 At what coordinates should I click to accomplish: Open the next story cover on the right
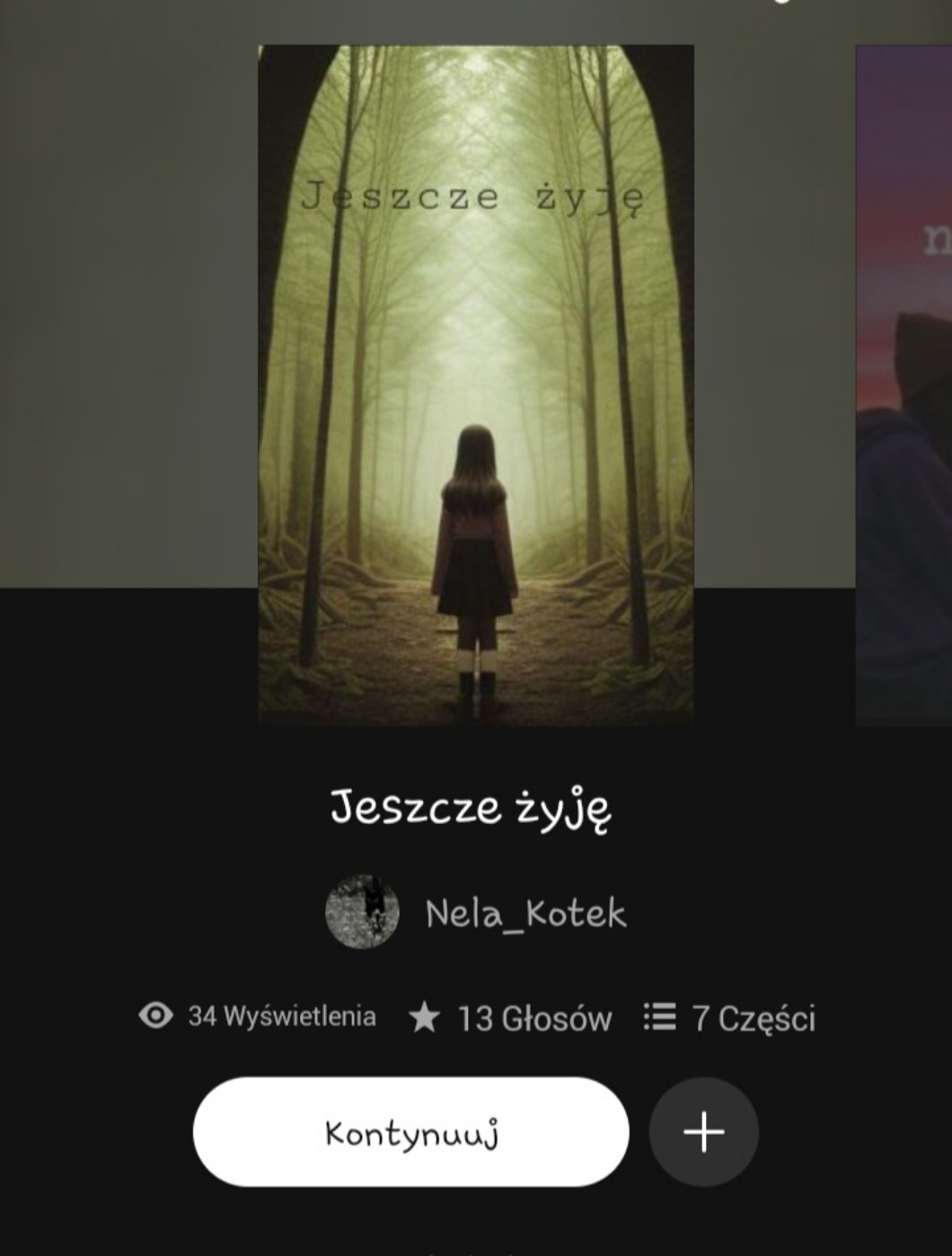click(904, 385)
